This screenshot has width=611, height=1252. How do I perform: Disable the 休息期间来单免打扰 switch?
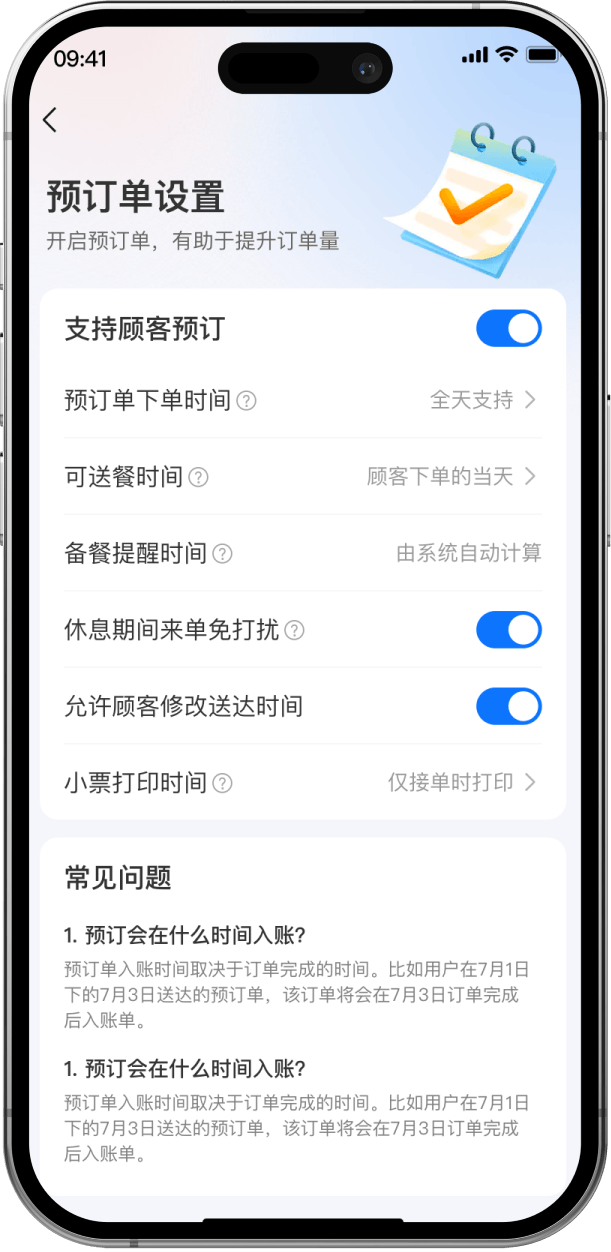pos(508,630)
